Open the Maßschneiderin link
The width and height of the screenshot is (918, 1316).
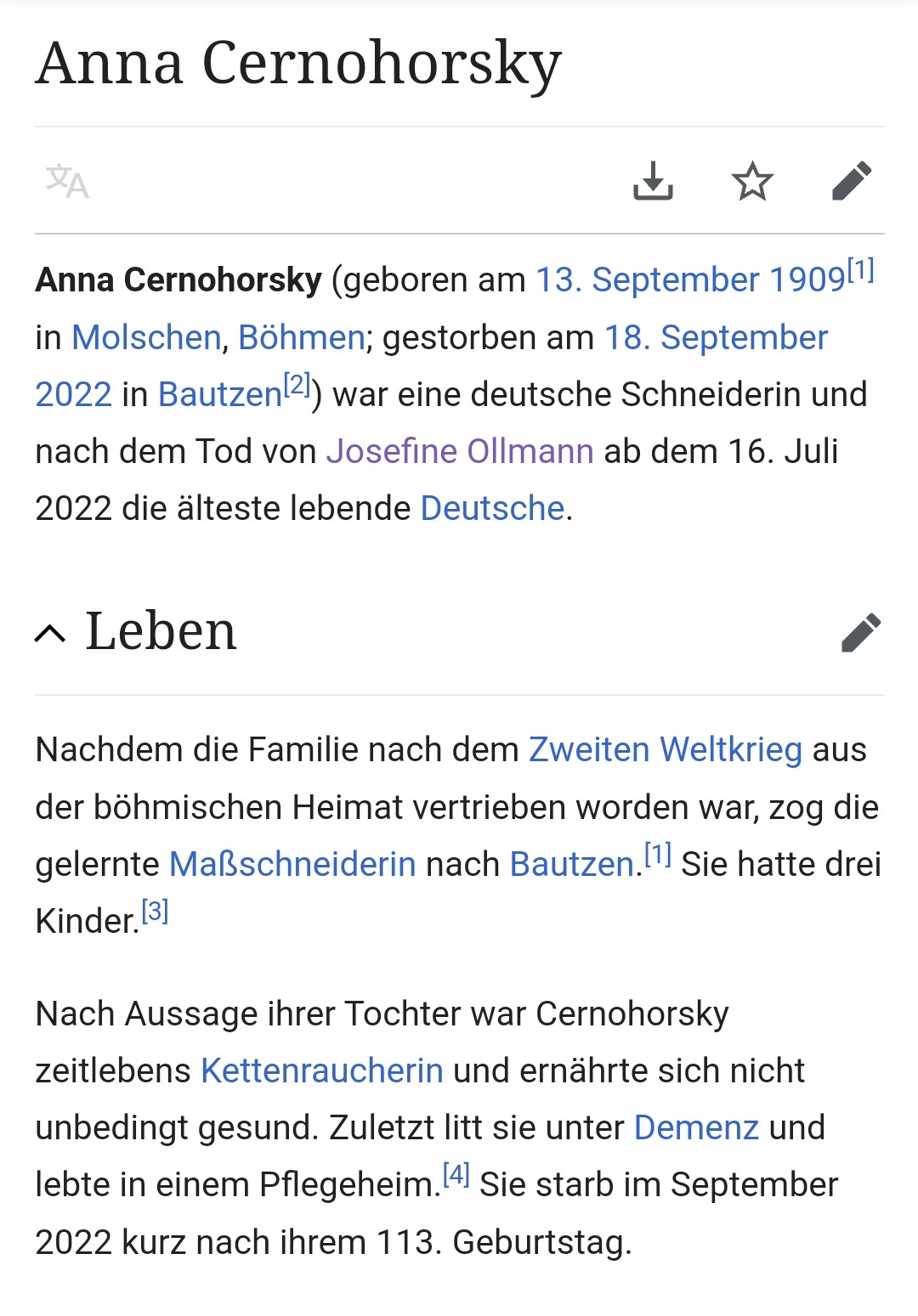tap(292, 865)
